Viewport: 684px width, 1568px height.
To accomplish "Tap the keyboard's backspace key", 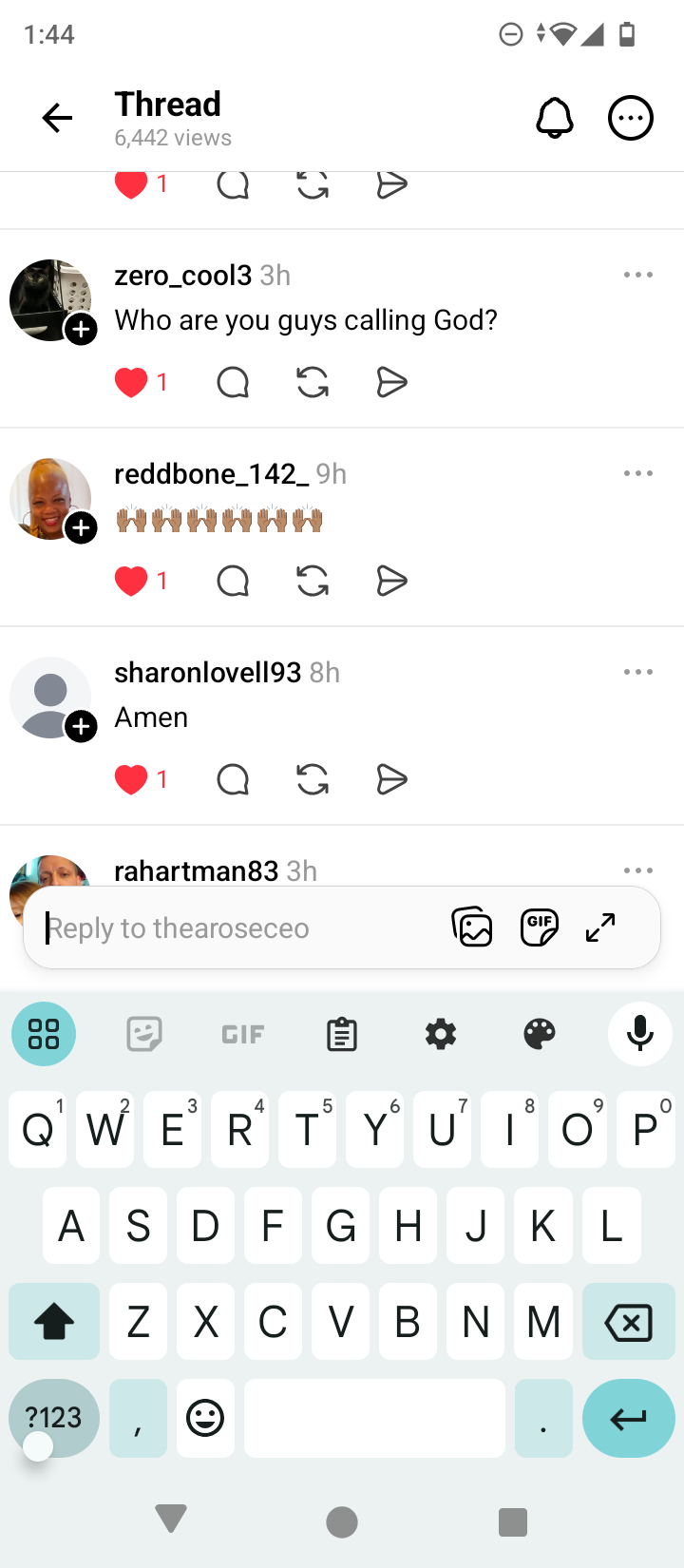I will tap(628, 1322).
